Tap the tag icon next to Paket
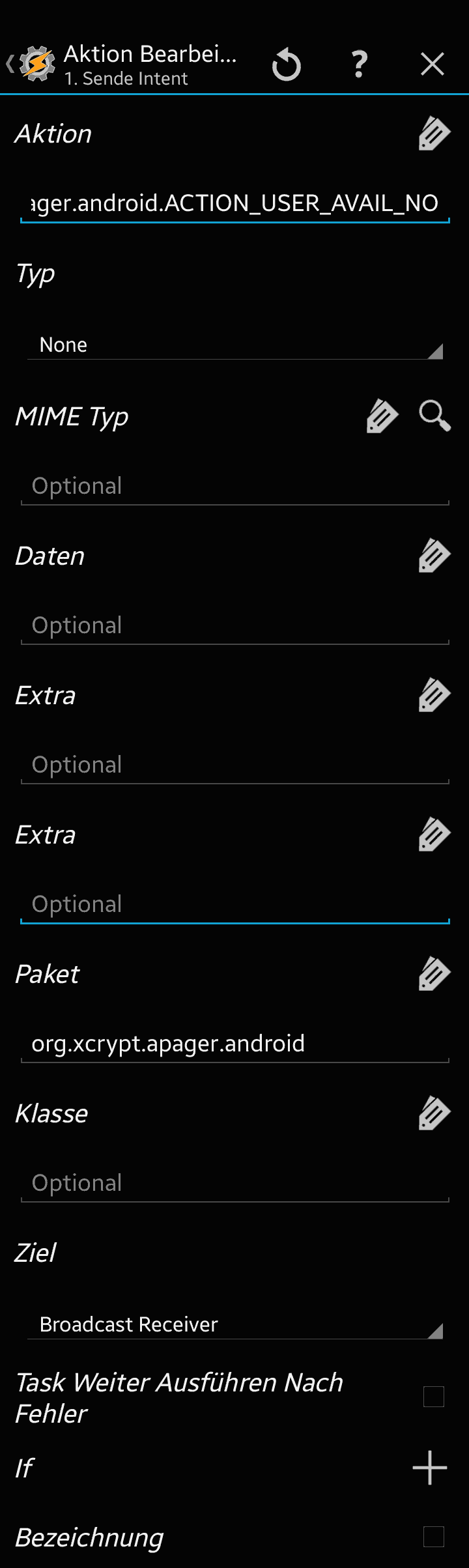This screenshot has height=1568, width=469. coord(434,975)
